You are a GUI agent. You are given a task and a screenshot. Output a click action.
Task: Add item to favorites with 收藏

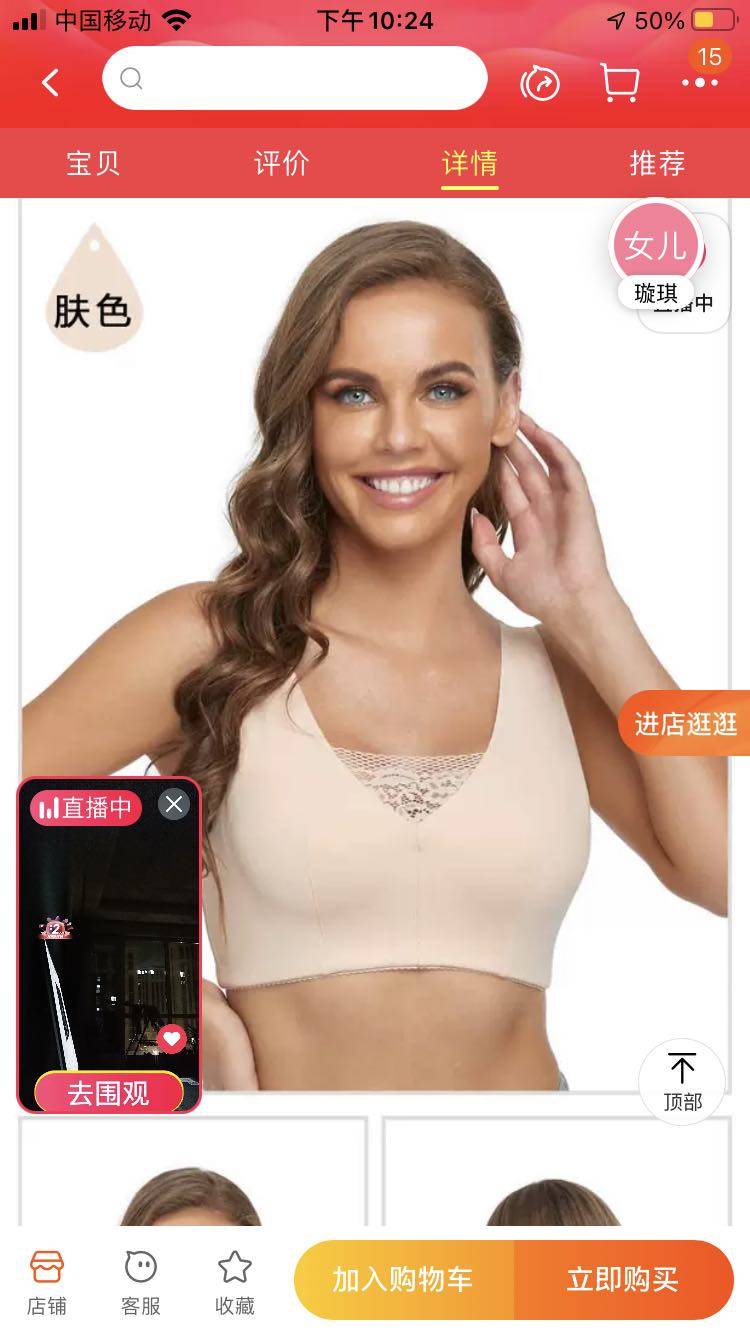(235, 1282)
